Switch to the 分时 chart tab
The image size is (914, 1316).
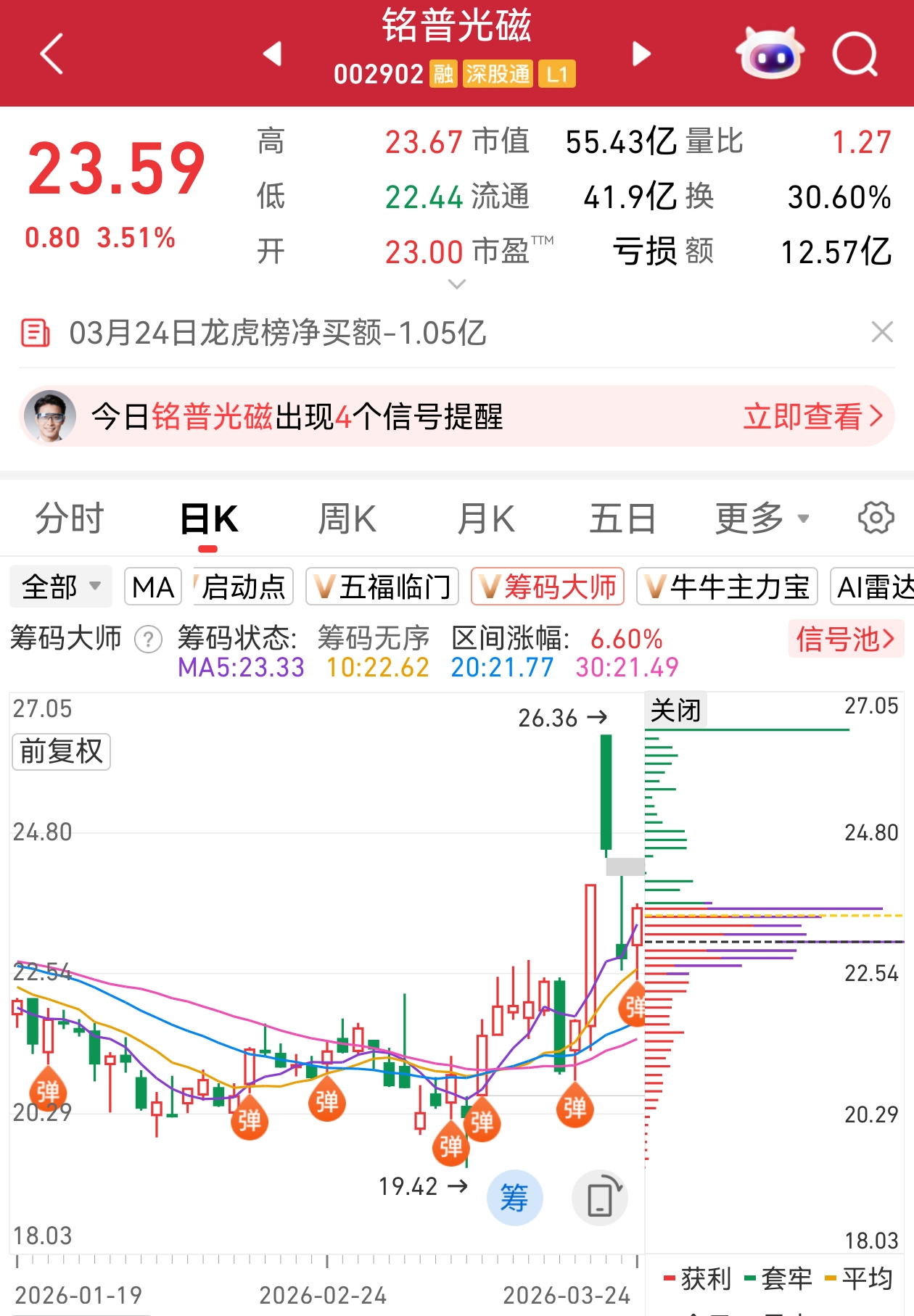coord(70,519)
